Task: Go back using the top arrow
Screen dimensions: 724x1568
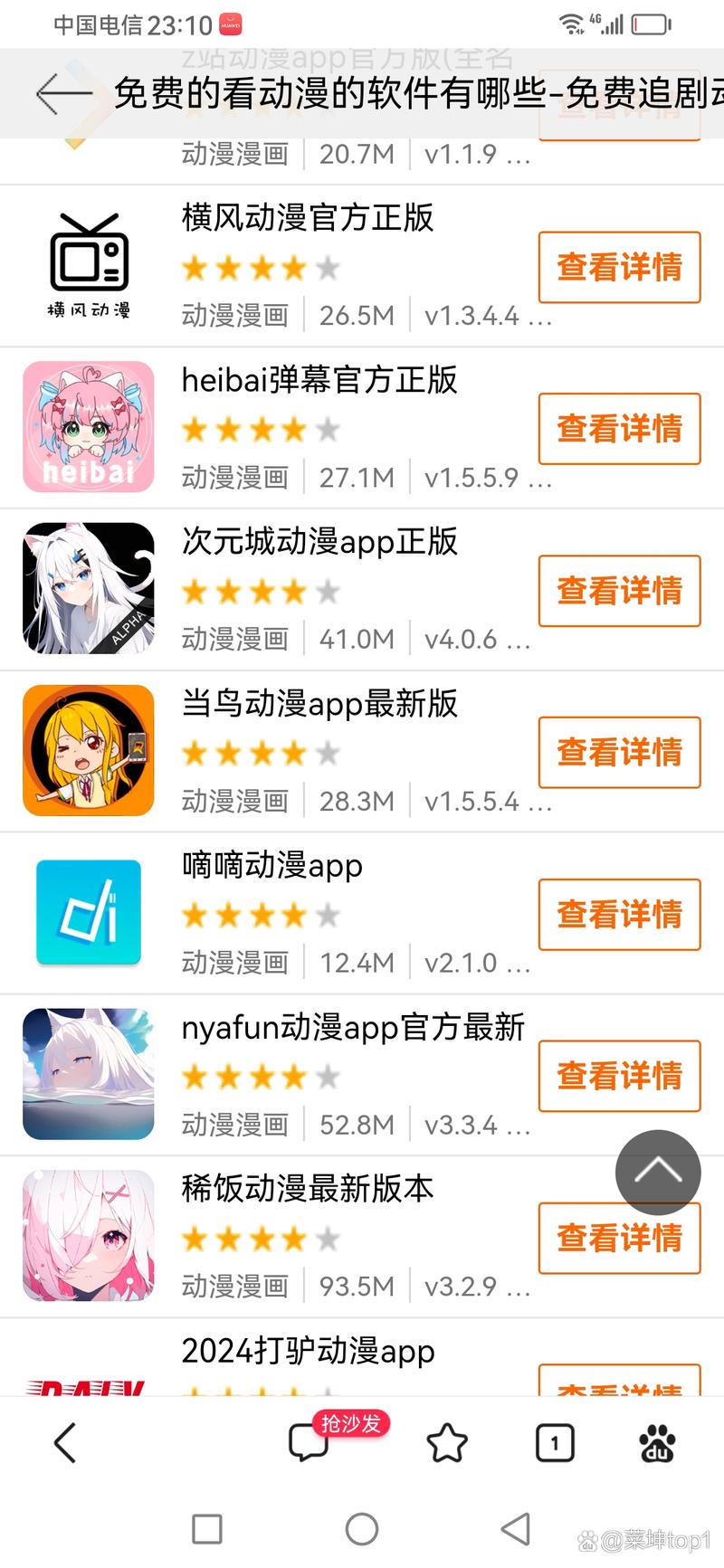Action: [x=63, y=93]
